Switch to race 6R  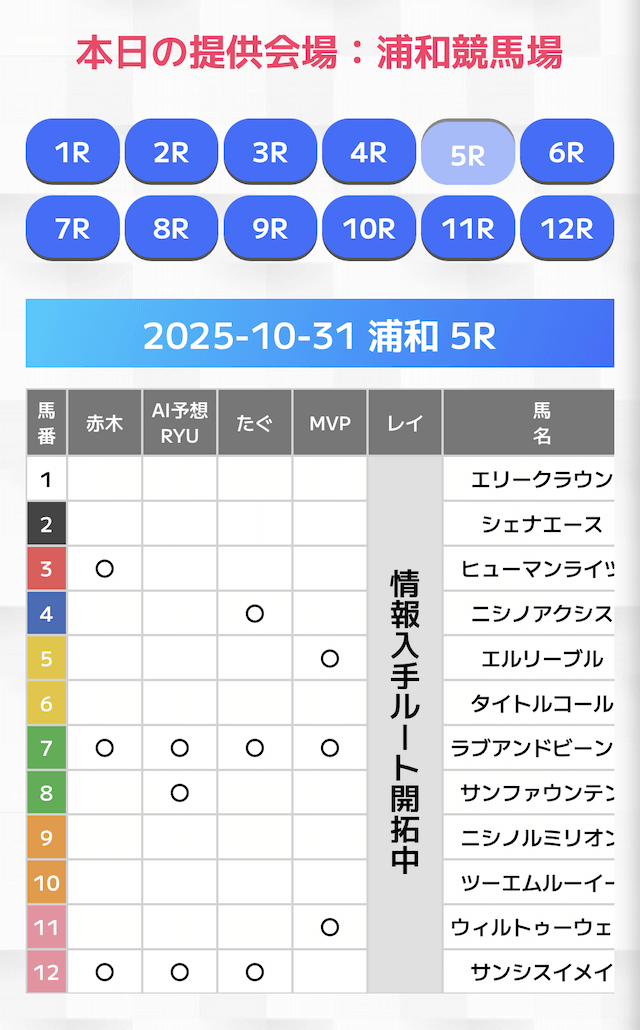(567, 152)
